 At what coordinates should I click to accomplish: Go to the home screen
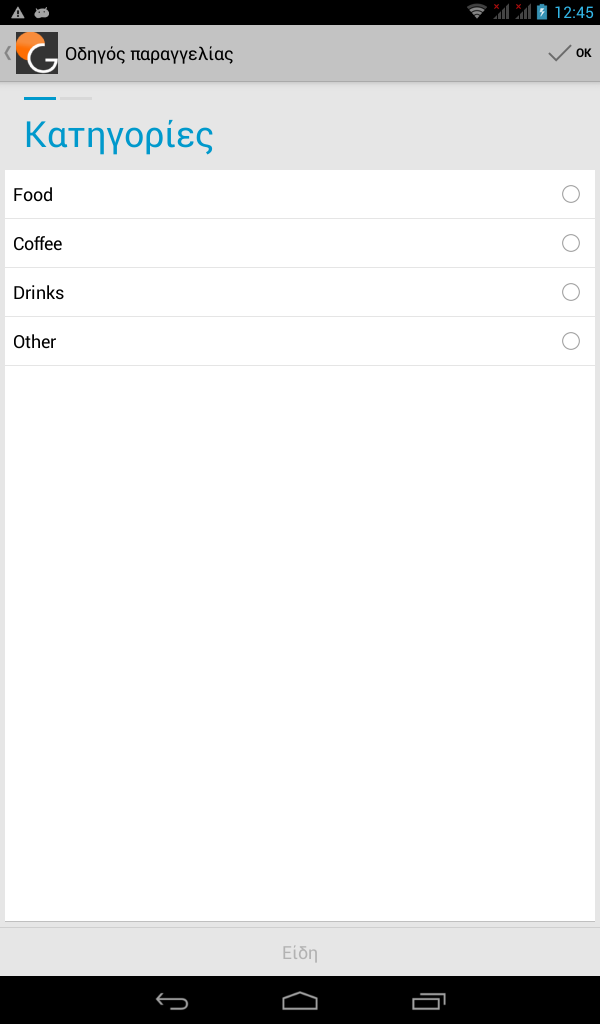coord(300,1000)
